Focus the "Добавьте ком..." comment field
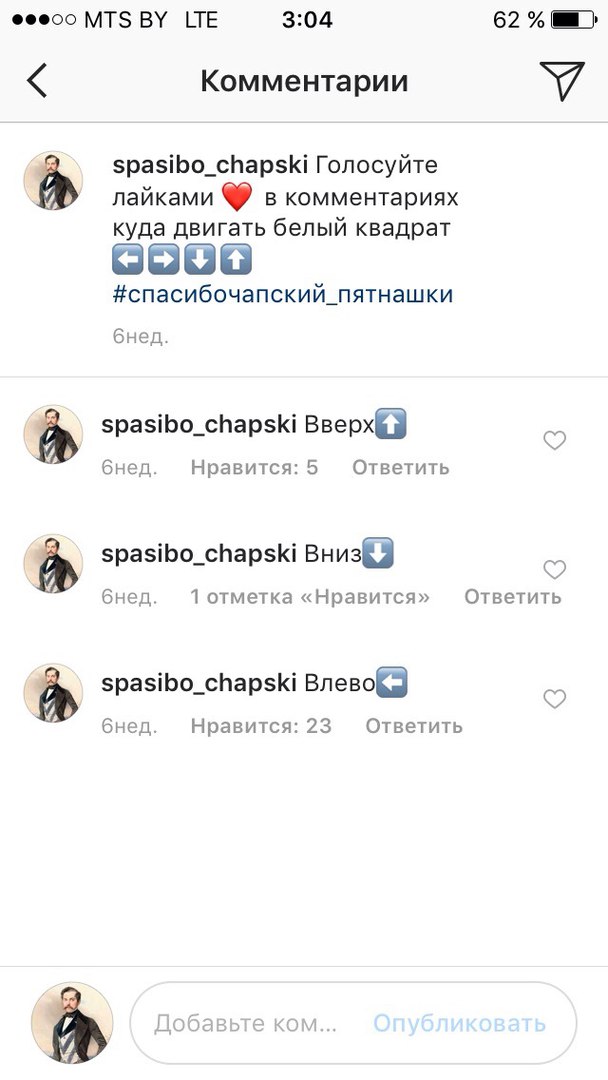 (x=245, y=1024)
